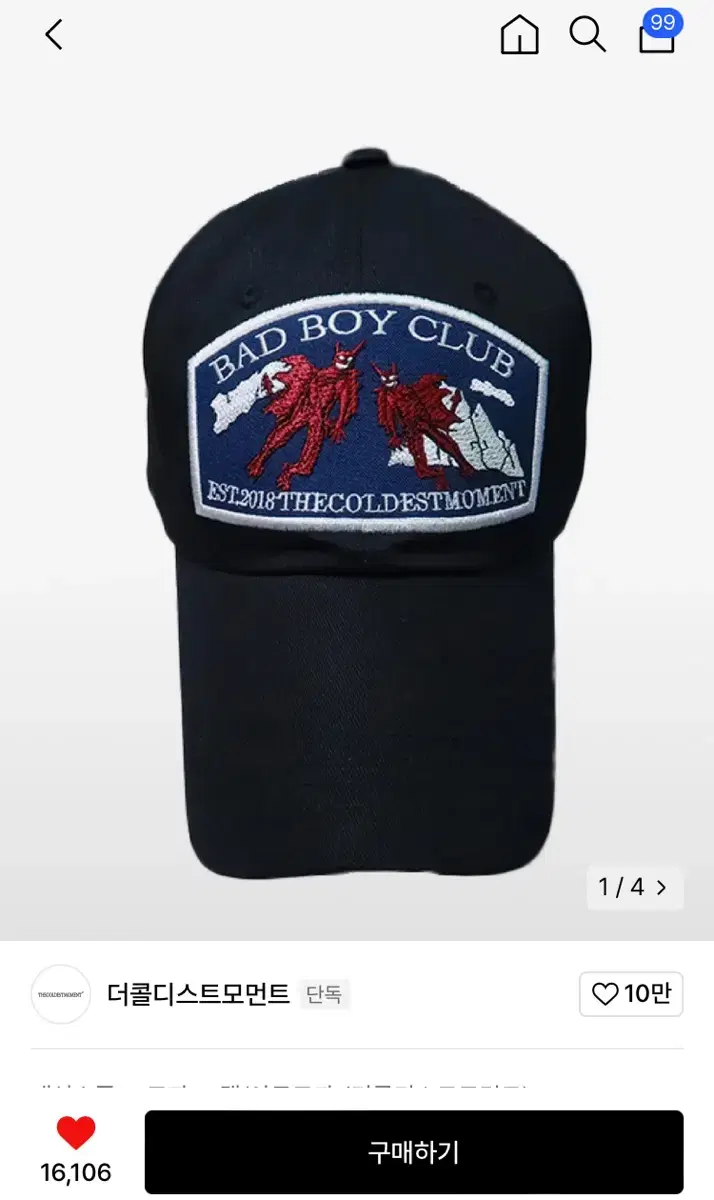714x1200 pixels.
Task: Open the shopping bag with 99 badge
Action: (658, 32)
